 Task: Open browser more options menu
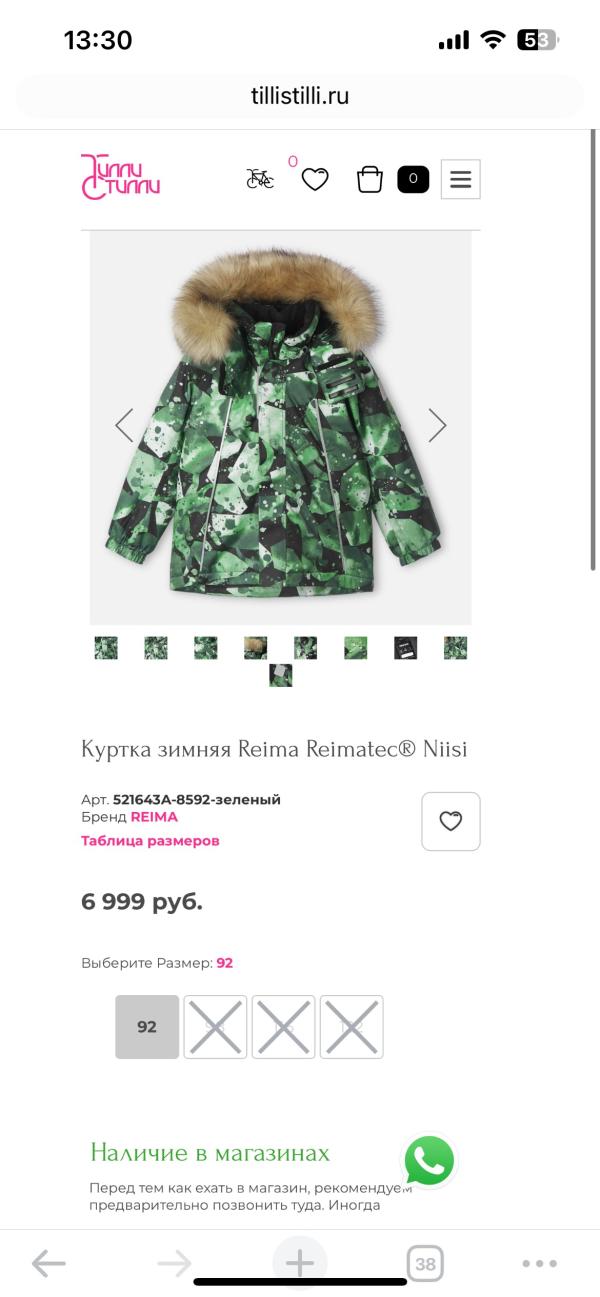coord(539,1264)
